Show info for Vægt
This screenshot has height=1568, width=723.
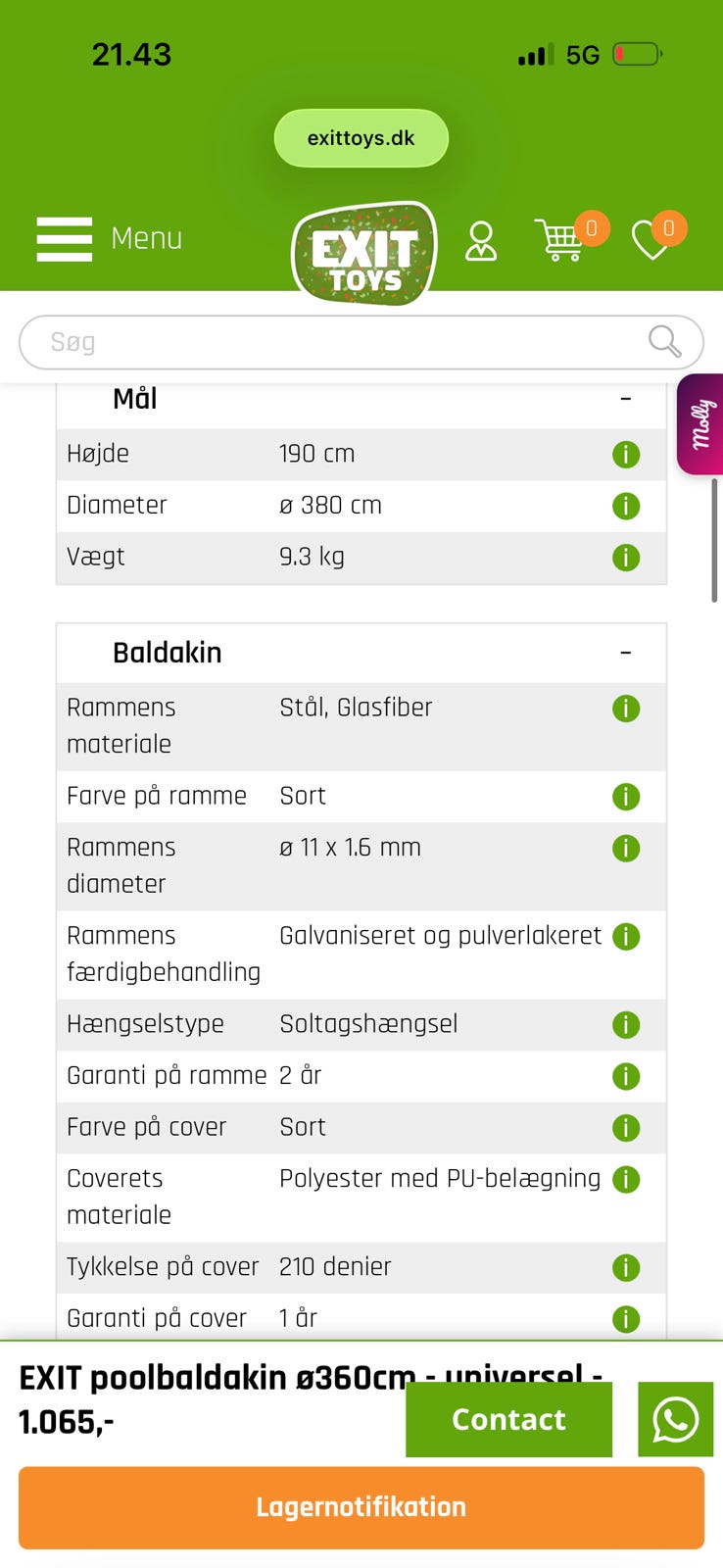pos(626,558)
